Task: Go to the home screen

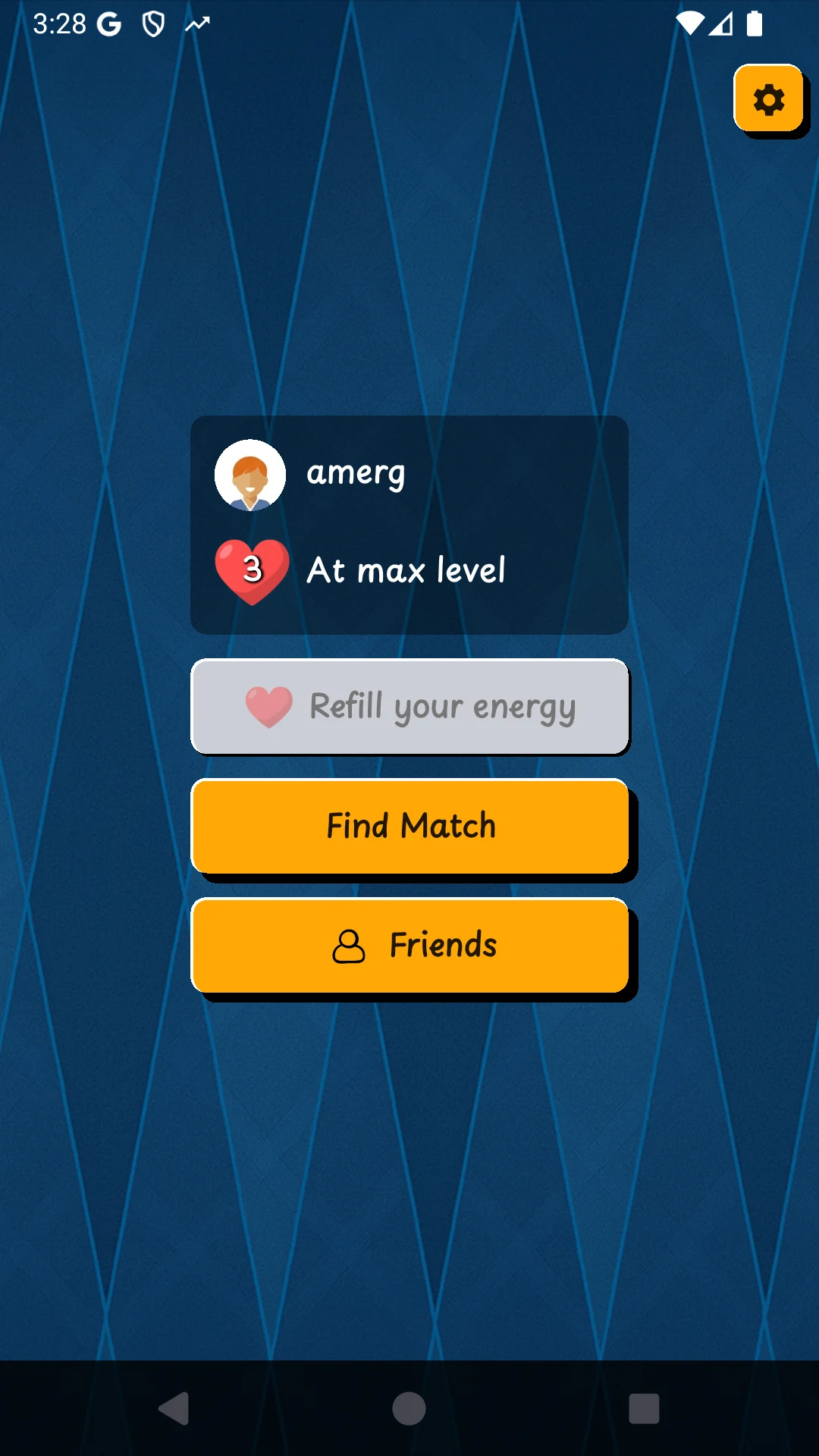Action: (x=409, y=1409)
